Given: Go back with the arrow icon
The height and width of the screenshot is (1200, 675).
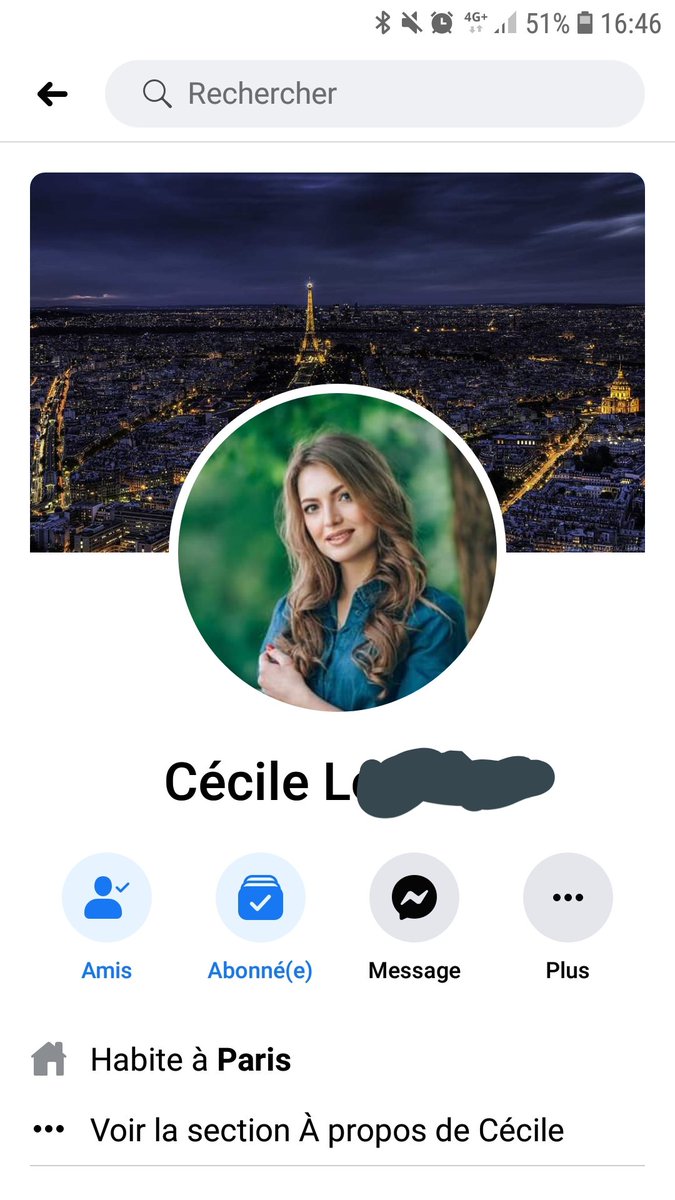Looking at the screenshot, I should pos(52,94).
